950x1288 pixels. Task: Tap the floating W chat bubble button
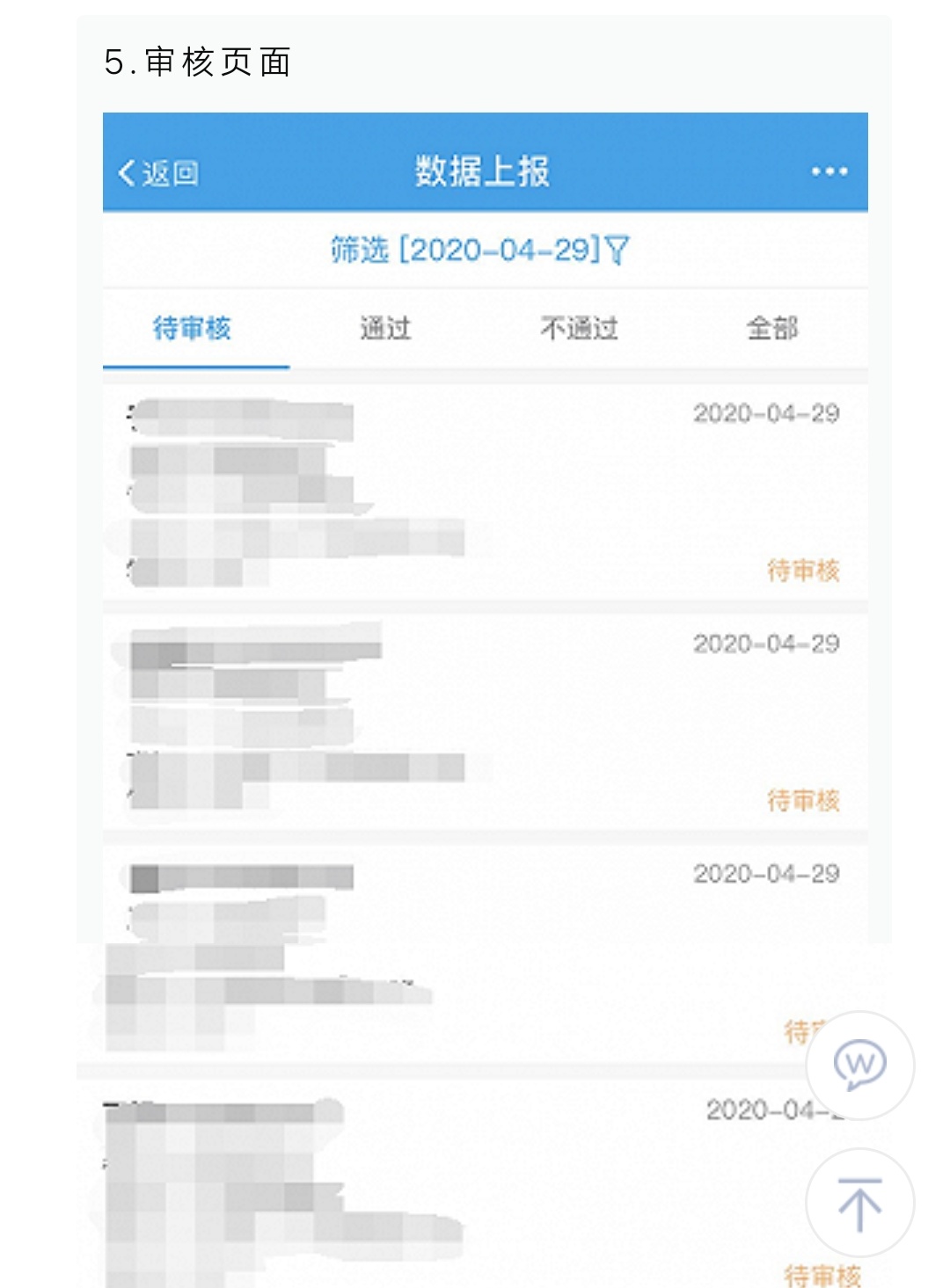pos(859,1065)
